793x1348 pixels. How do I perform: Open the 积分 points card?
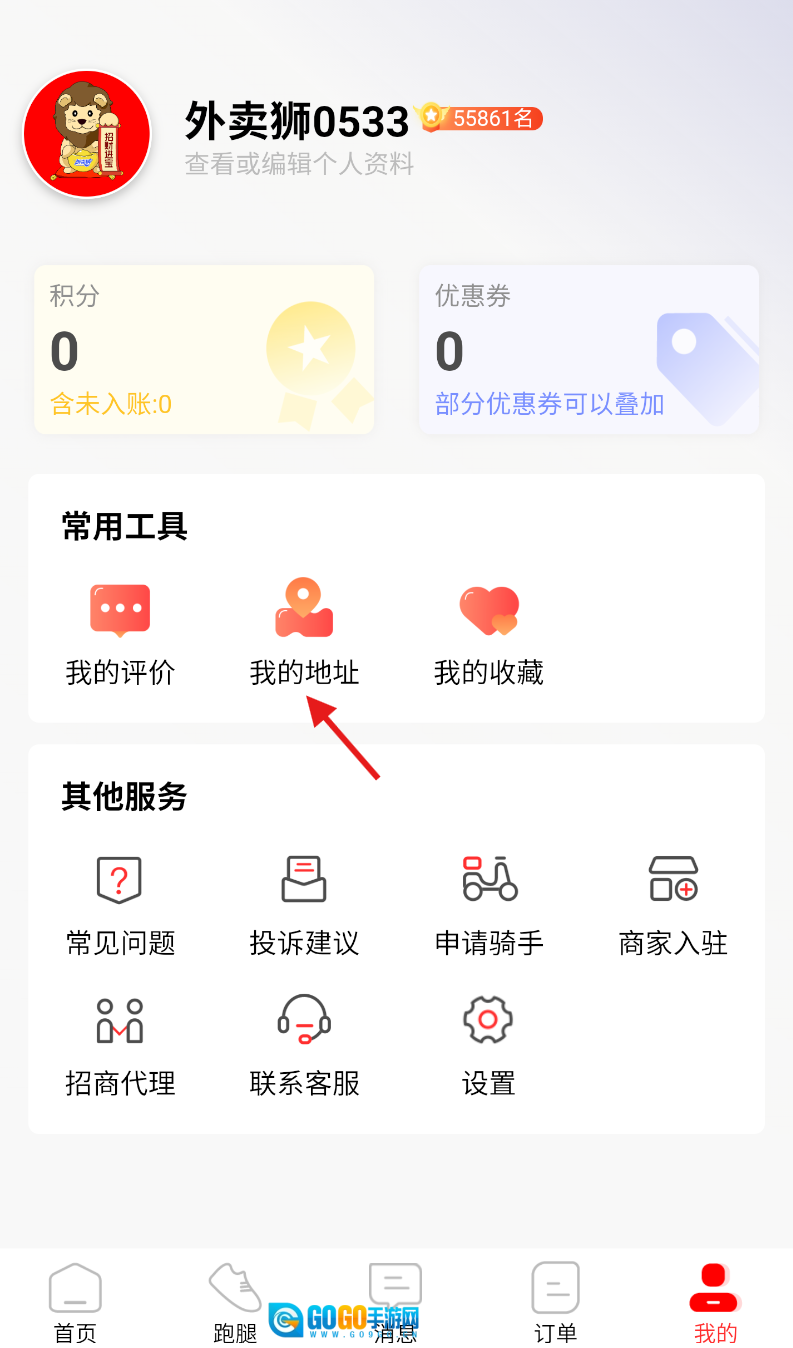[x=204, y=350]
